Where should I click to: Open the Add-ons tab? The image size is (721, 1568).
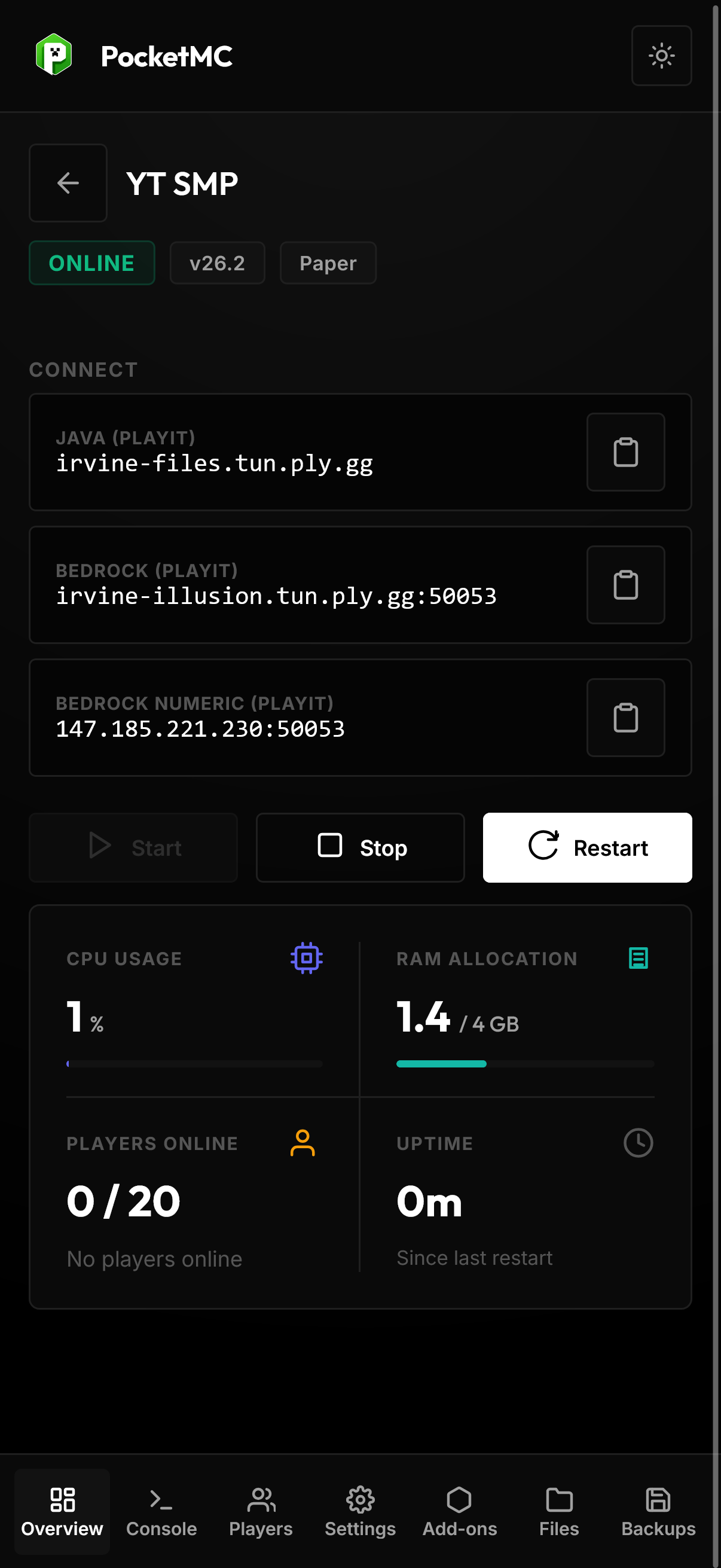tap(459, 1511)
